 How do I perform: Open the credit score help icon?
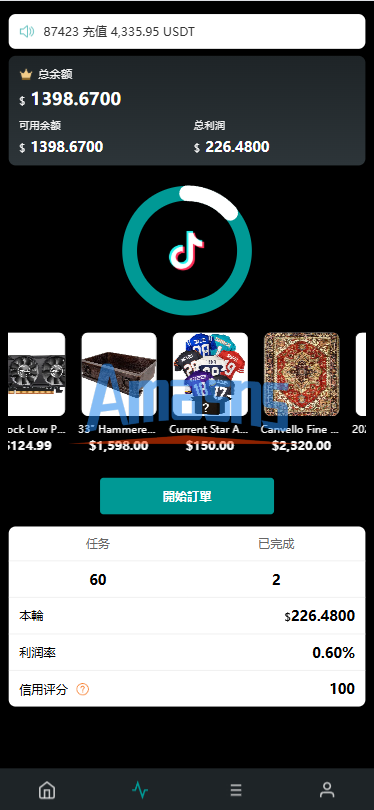[83, 689]
